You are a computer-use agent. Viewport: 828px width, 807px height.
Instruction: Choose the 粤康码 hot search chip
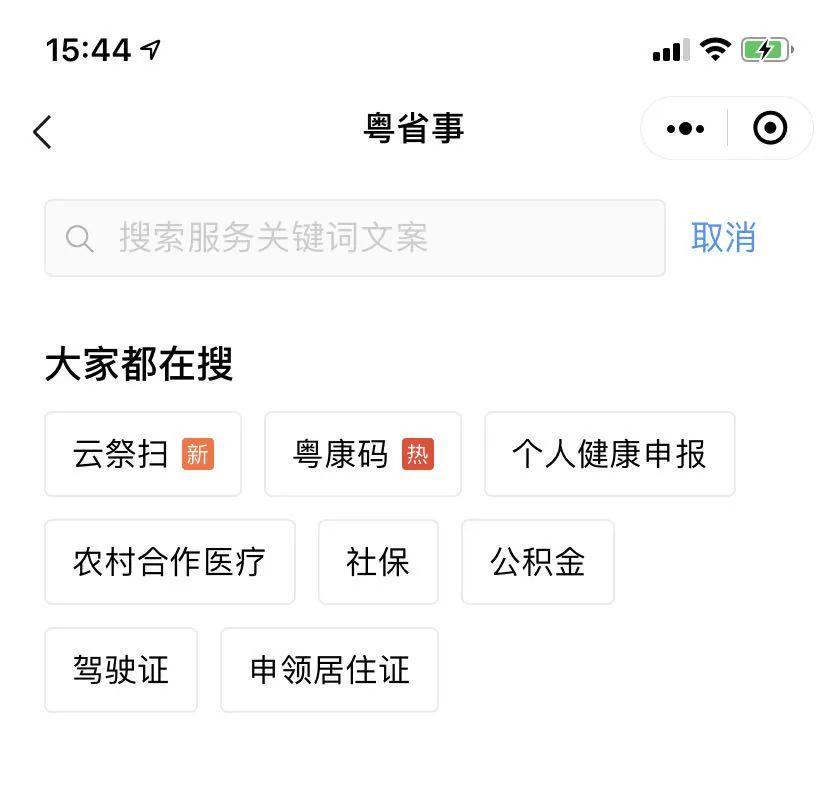[363, 454]
